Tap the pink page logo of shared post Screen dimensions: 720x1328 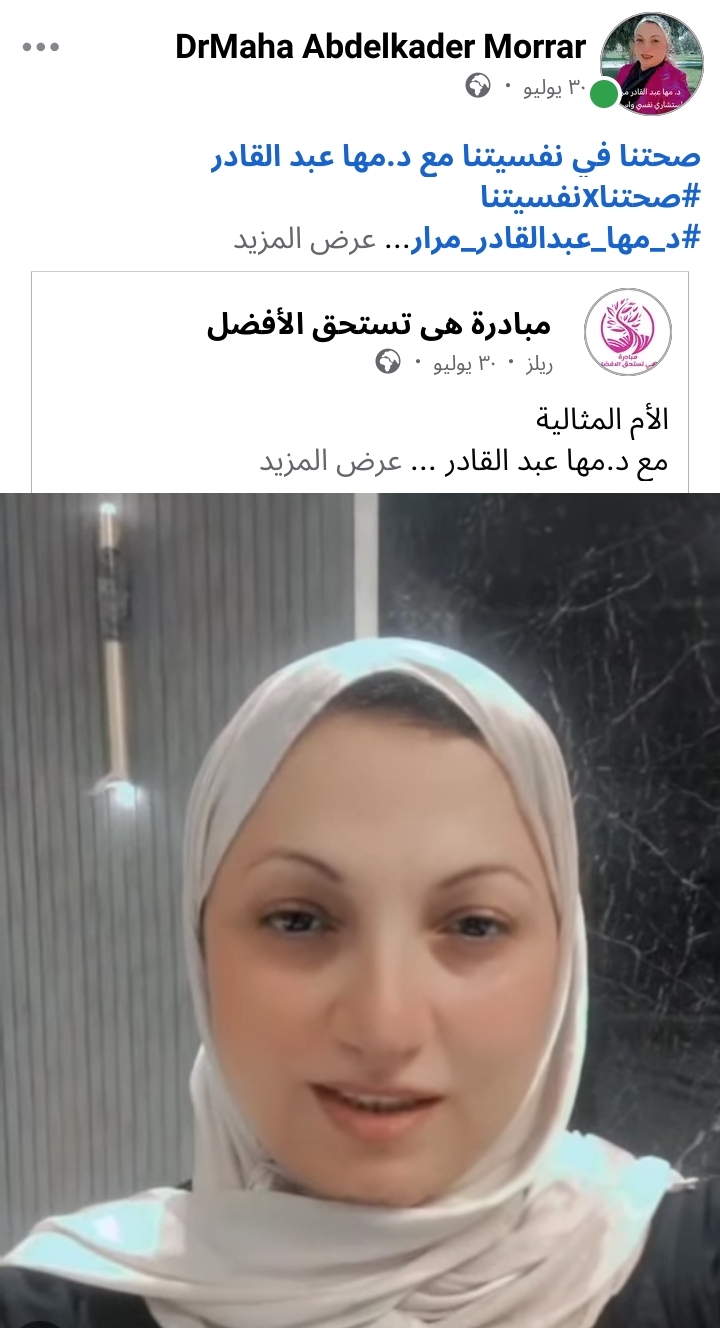(x=628, y=333)
